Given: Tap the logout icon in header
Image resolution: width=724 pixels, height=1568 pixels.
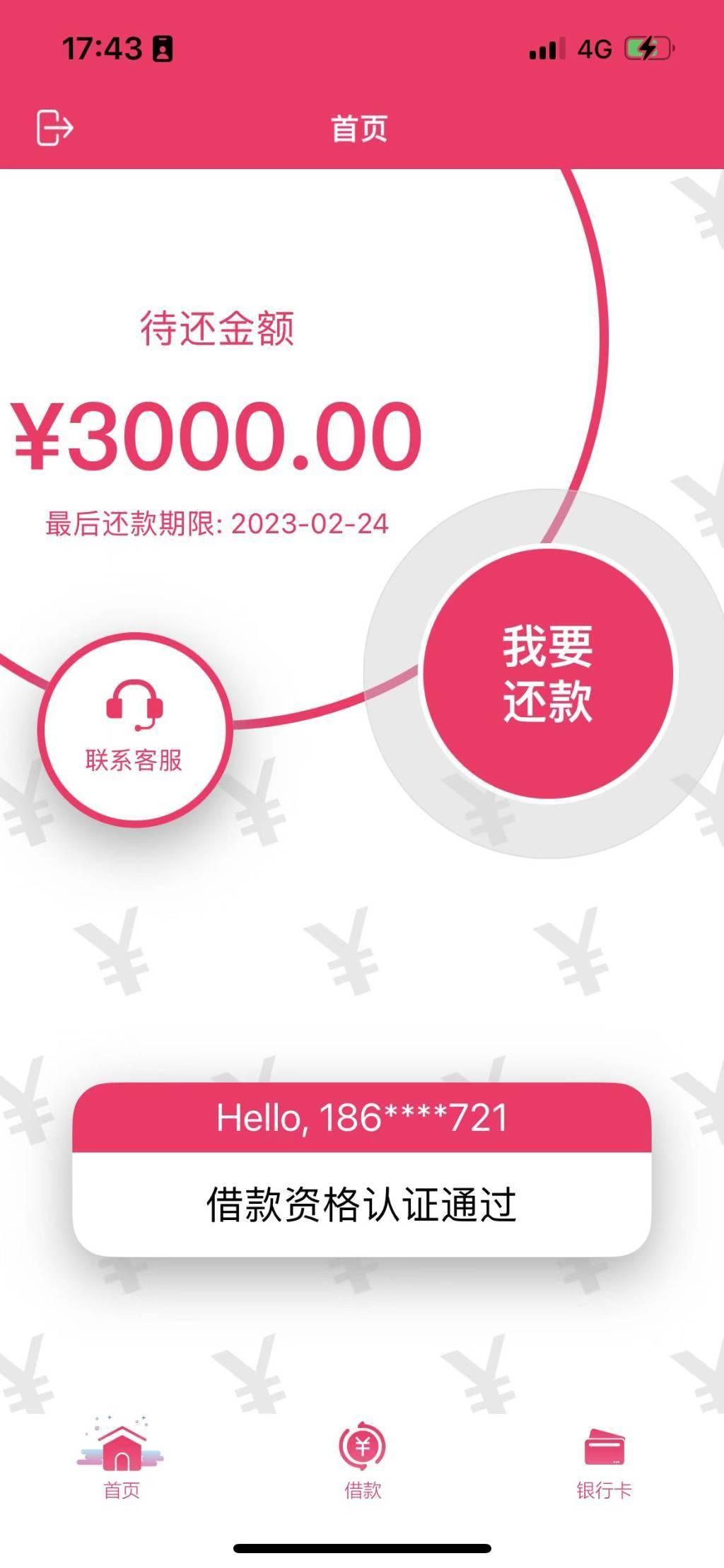Looking at the screenshot, I should coord(54,128).
